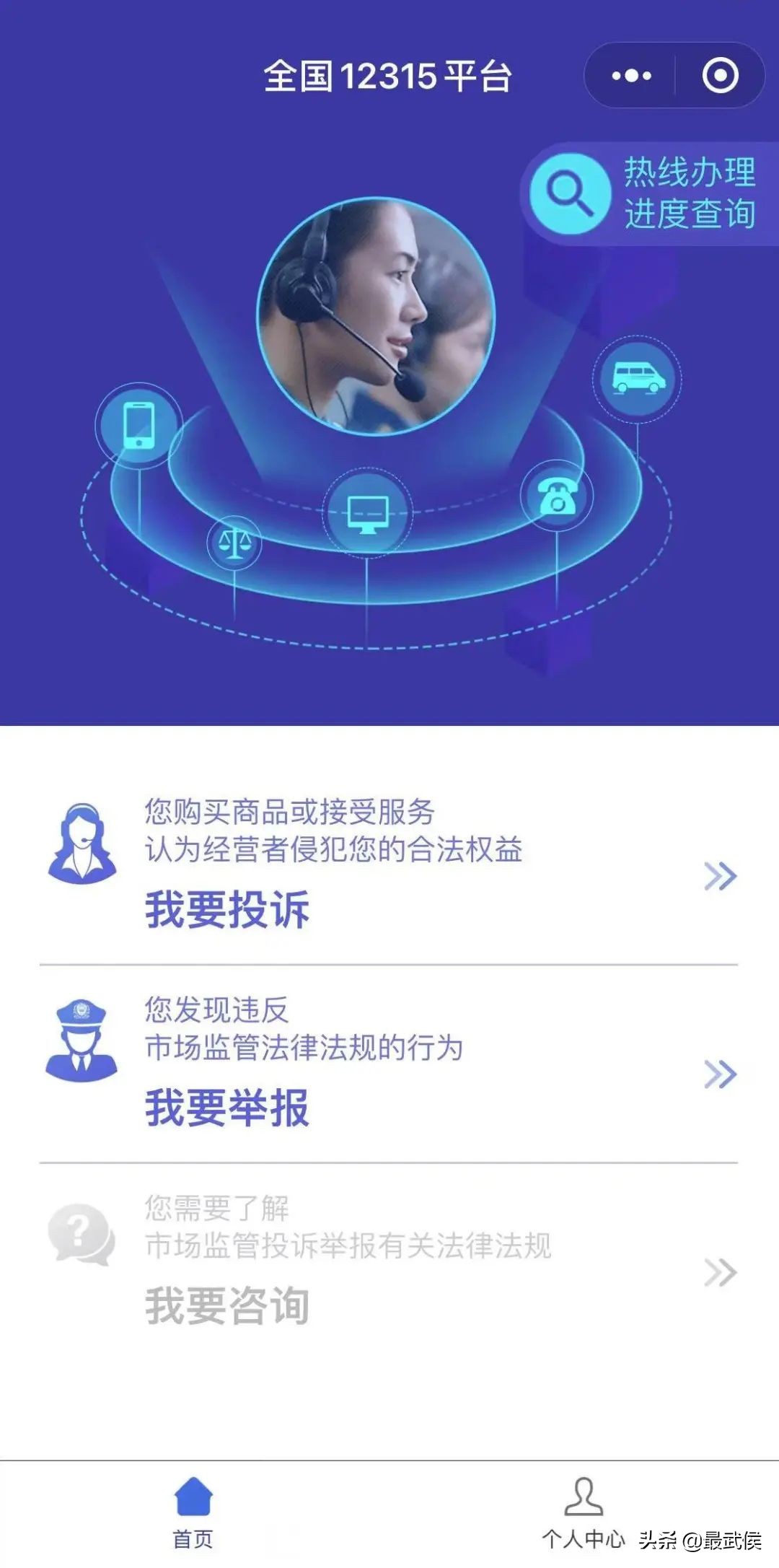Tap the 全国12315平台 title text
Screen dimensions: 779x1568
click(x=389, y=74)
